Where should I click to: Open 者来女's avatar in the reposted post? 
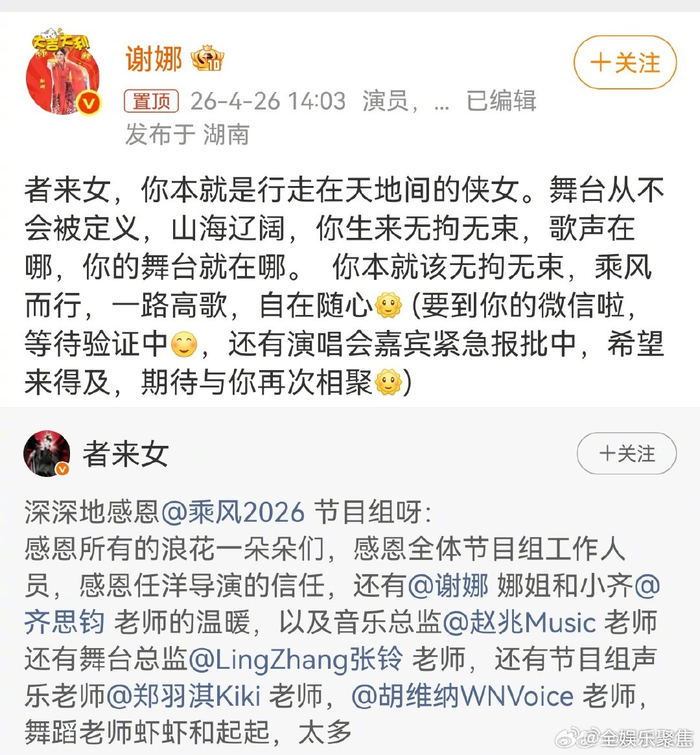click(x=47, y=455)
